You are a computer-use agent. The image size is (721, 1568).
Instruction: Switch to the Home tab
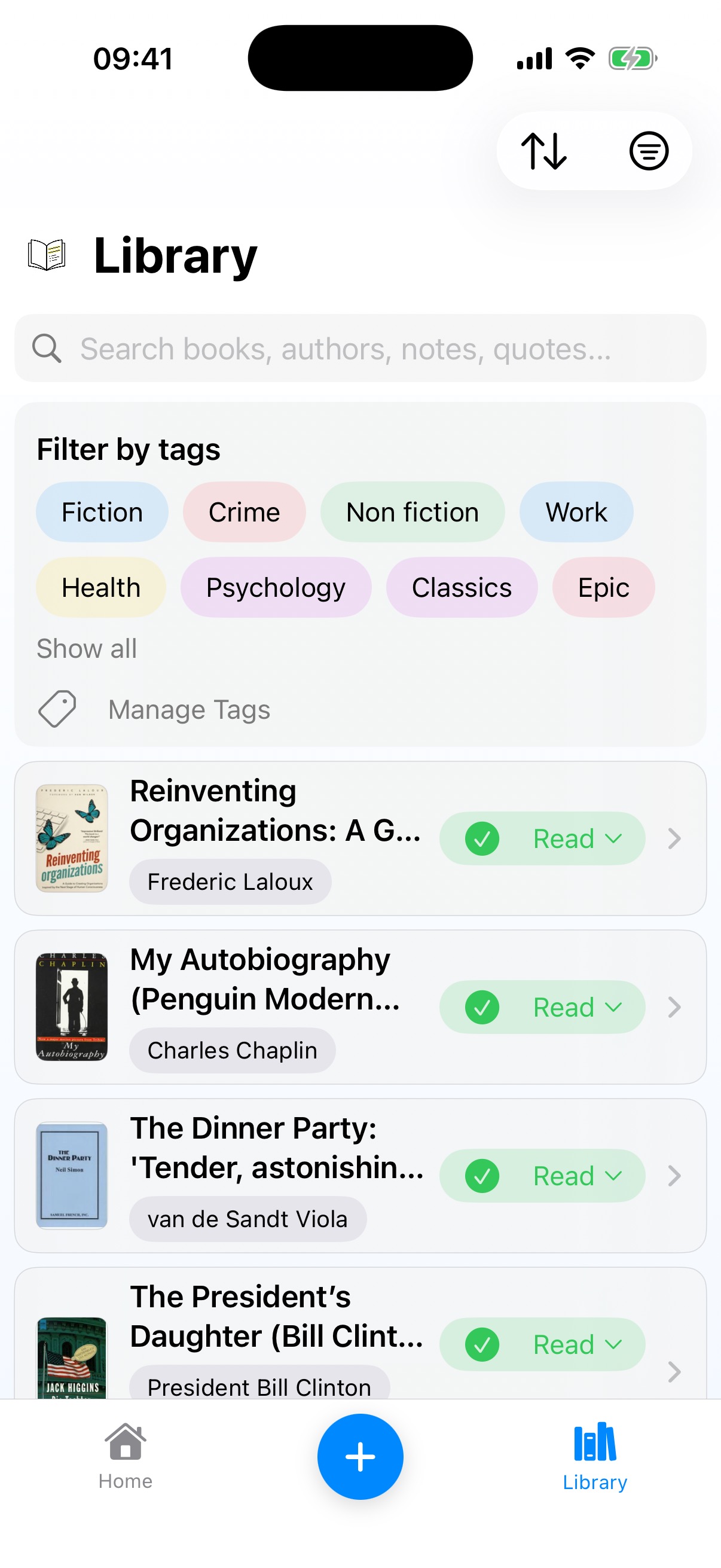[125, 1461]
